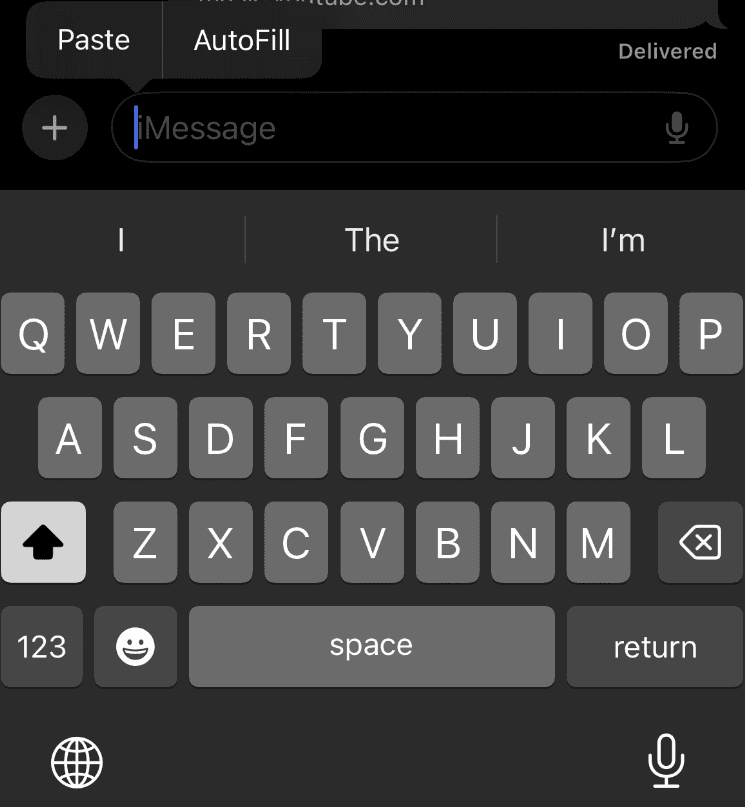This screenshot has height=807, width=745.
Task: Insert the suggestion "I'm"
Action: pos(622,240)
